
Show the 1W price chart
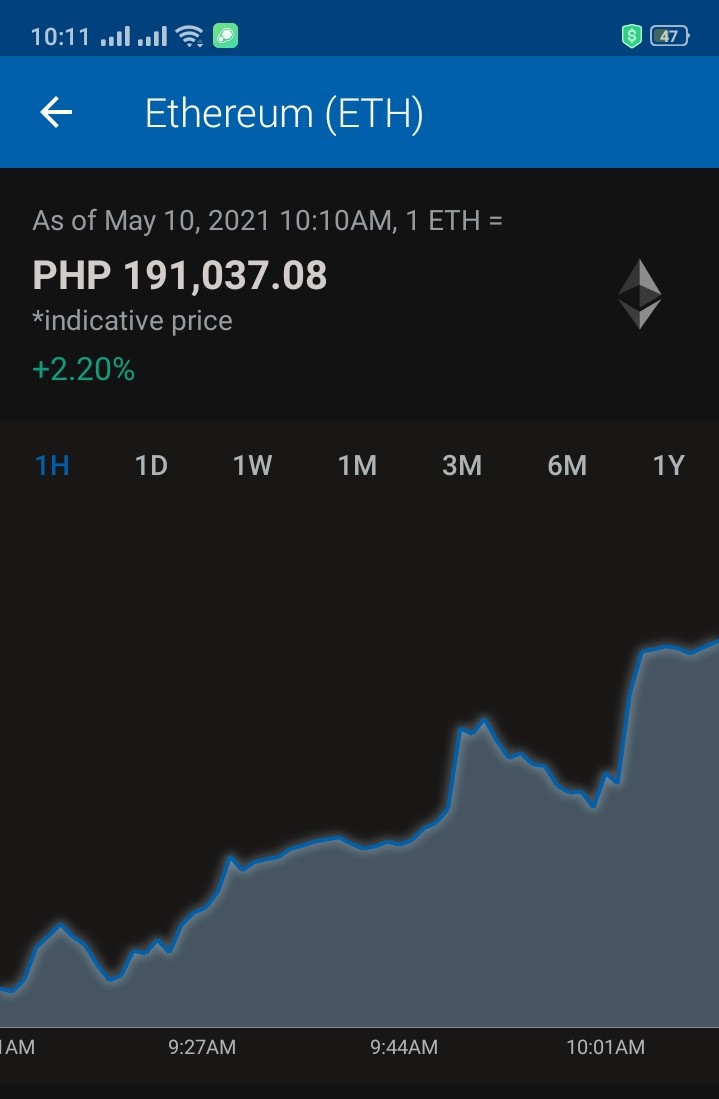tap(252, 466)
